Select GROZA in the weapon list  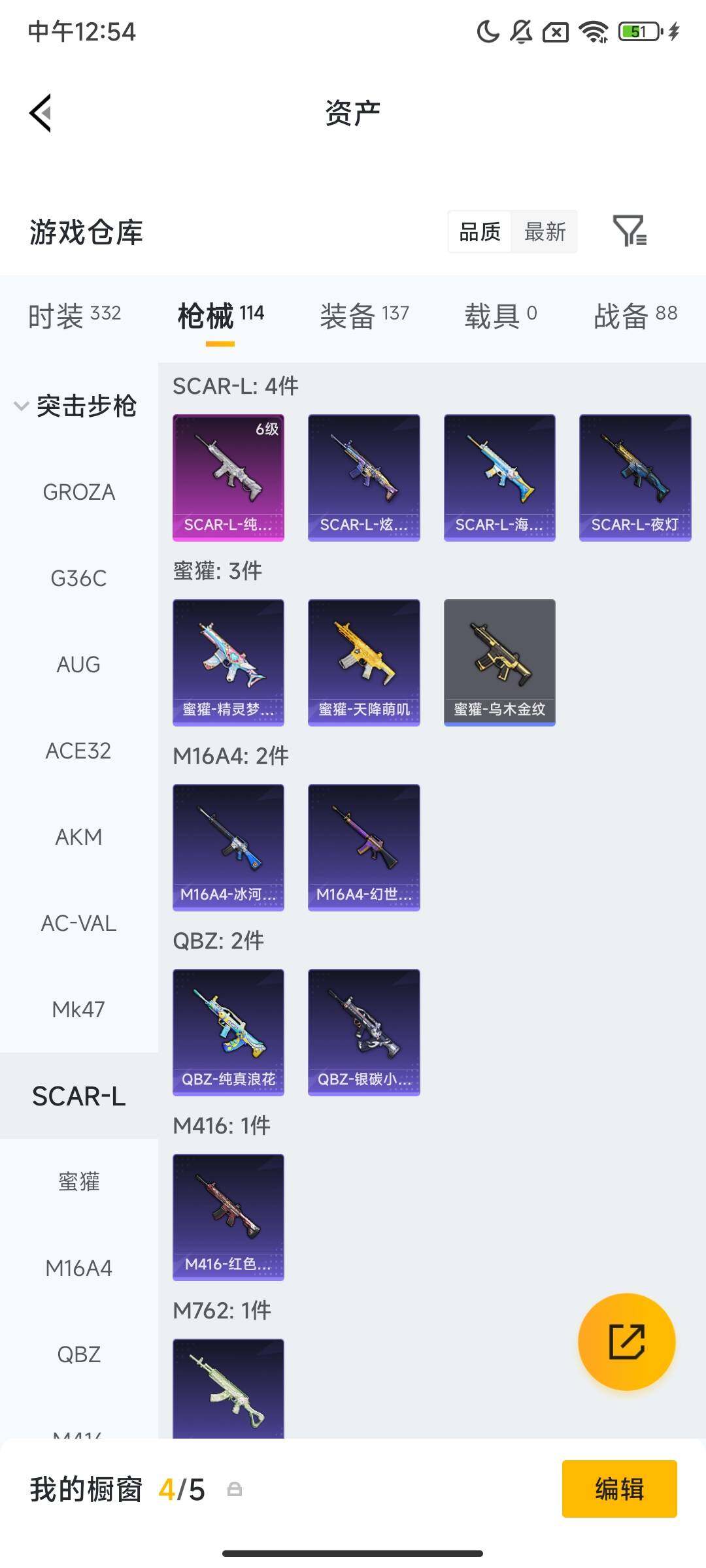coord(78,492)
